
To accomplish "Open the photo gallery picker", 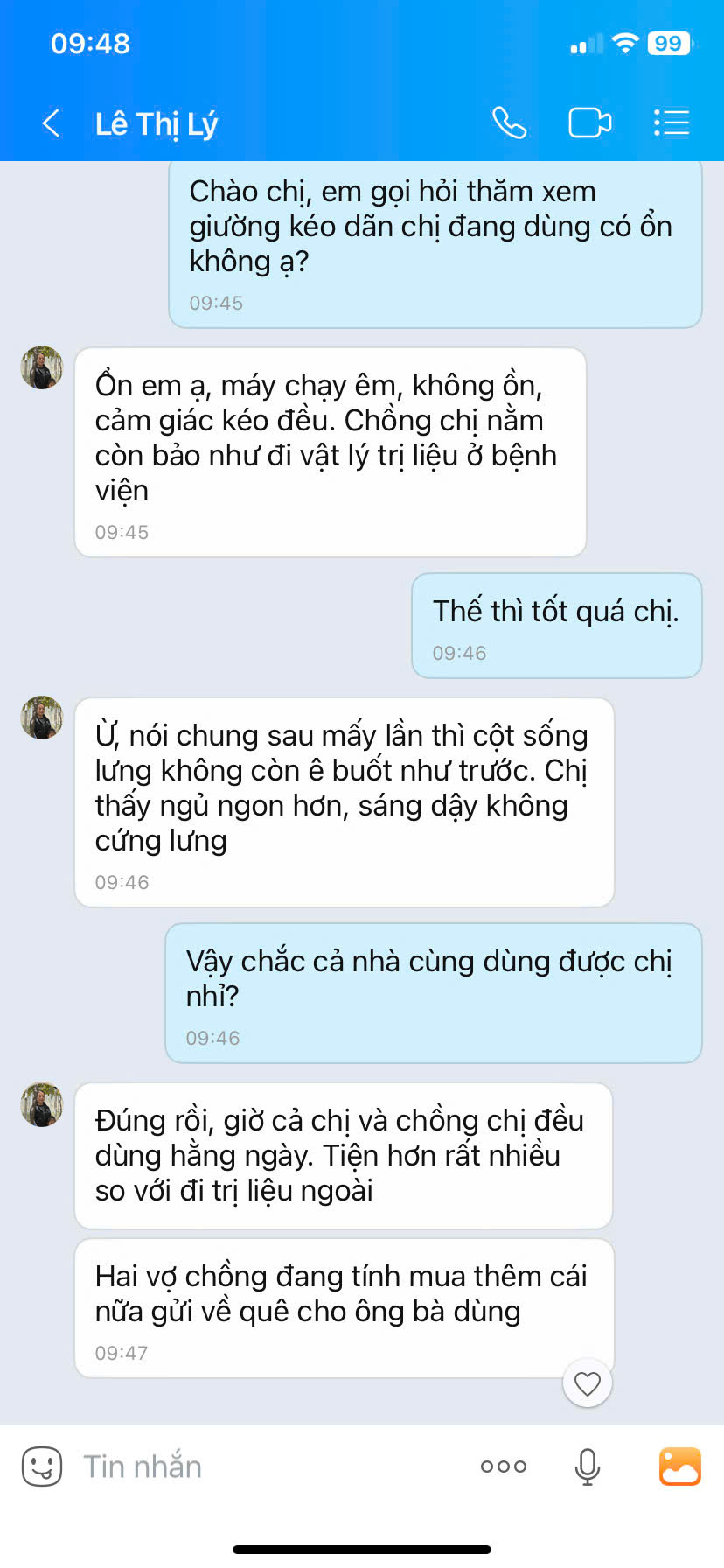I will click(x=679, y=1466).
